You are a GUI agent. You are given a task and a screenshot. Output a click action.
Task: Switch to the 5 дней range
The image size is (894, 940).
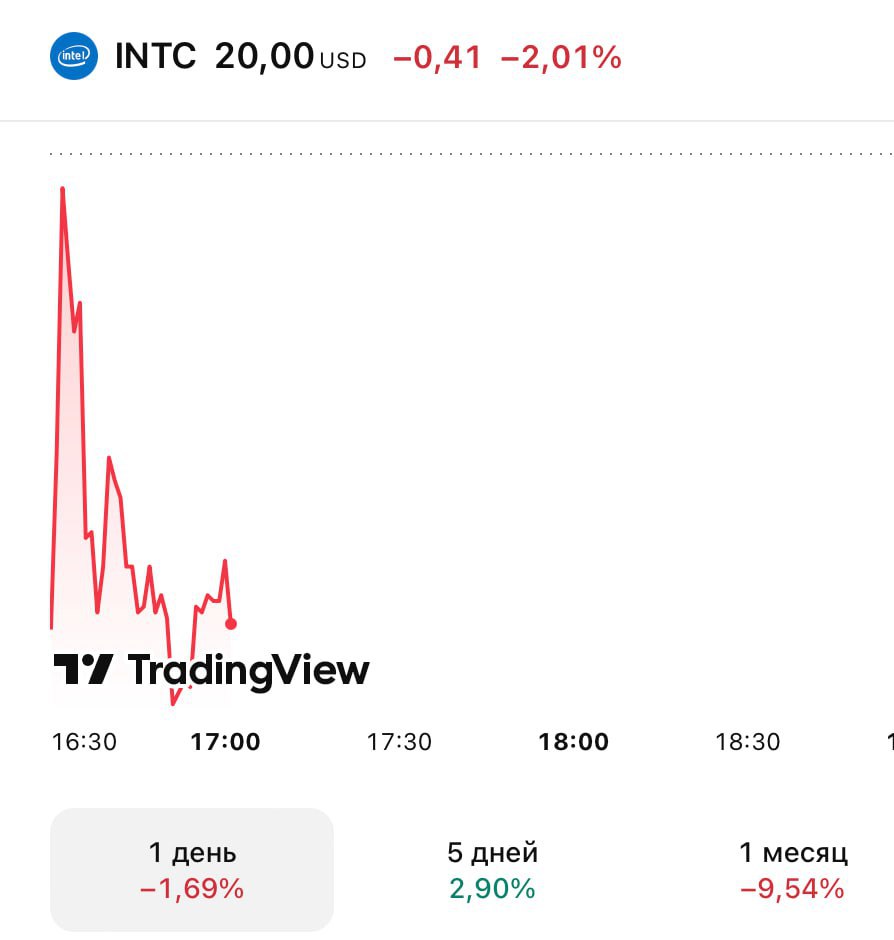(492, 869)
